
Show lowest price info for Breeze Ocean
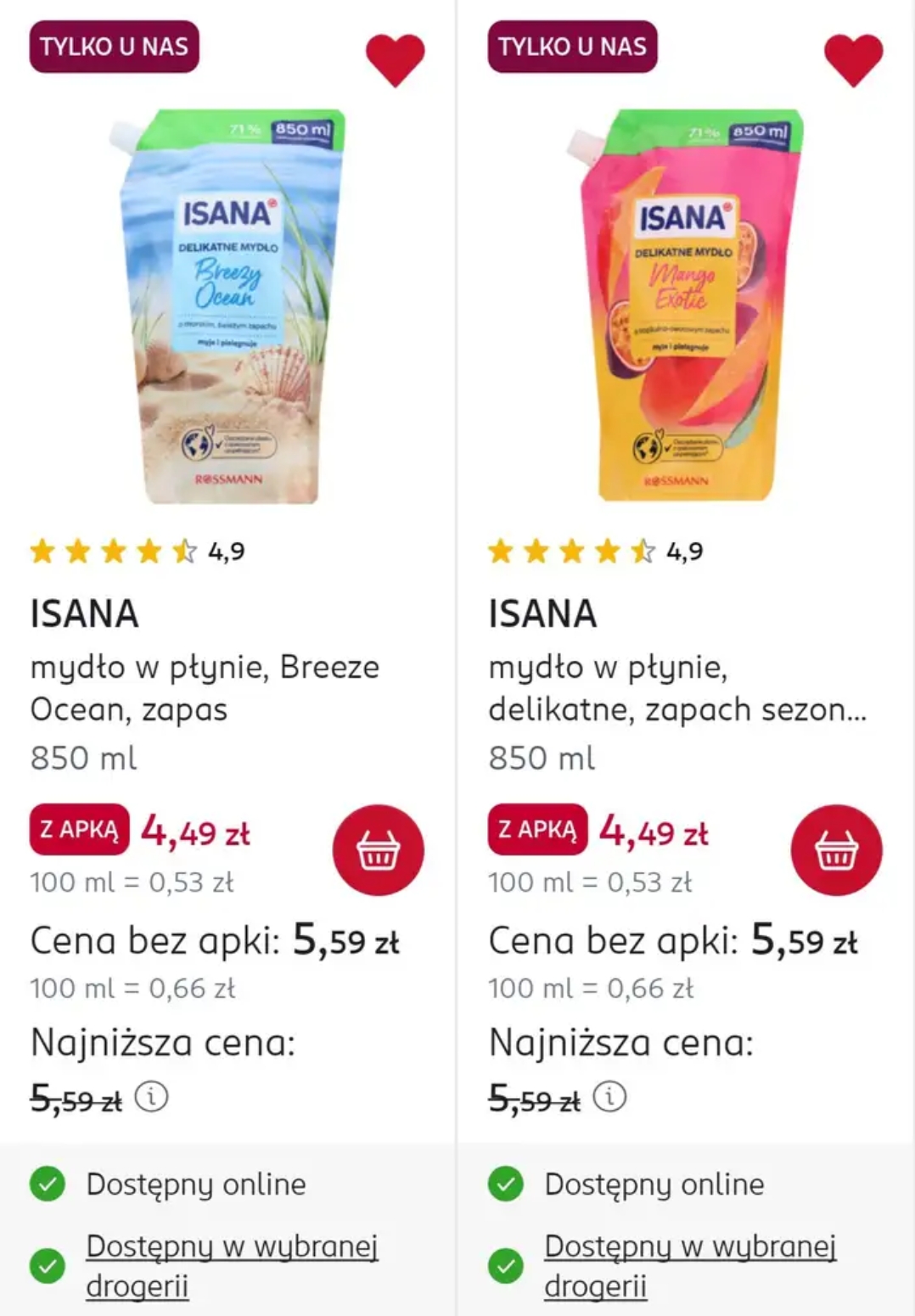(x=152, y=1097)
